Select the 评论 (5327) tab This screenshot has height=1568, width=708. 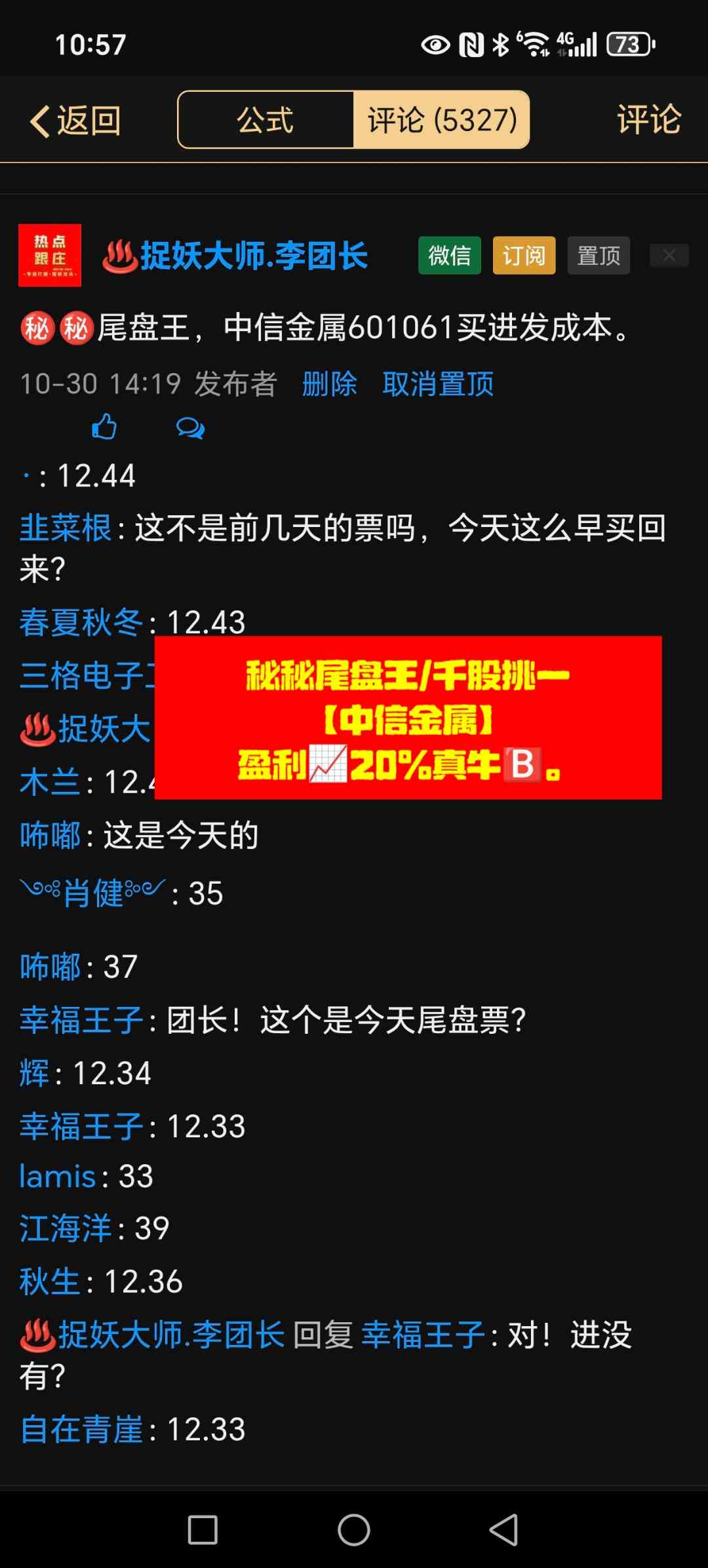pos(442,120)
